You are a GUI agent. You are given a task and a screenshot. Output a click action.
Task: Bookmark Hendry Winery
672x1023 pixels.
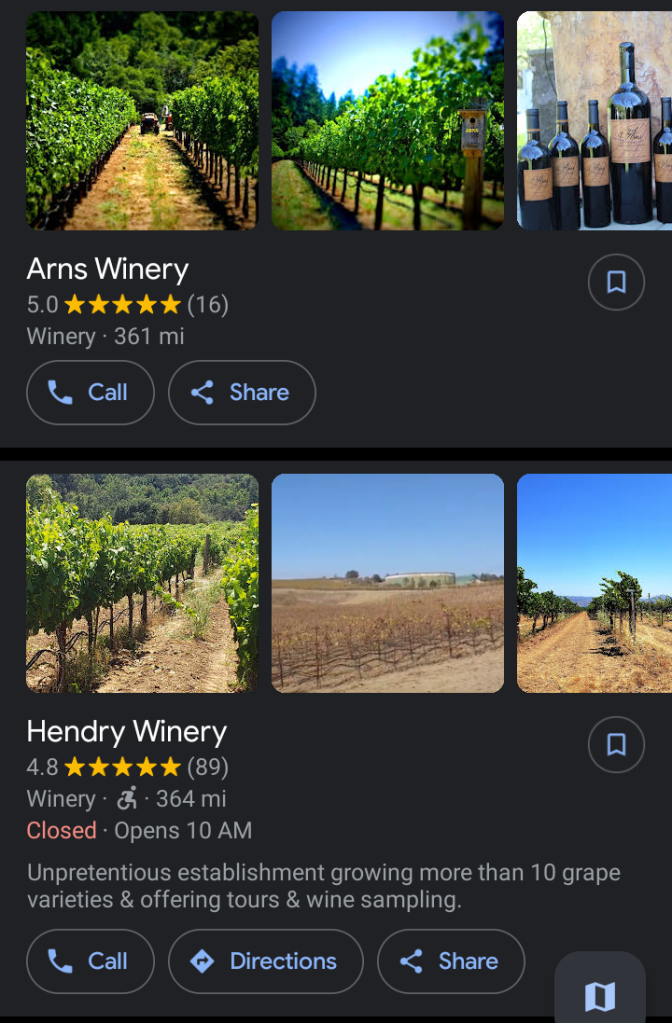[616, 745]
